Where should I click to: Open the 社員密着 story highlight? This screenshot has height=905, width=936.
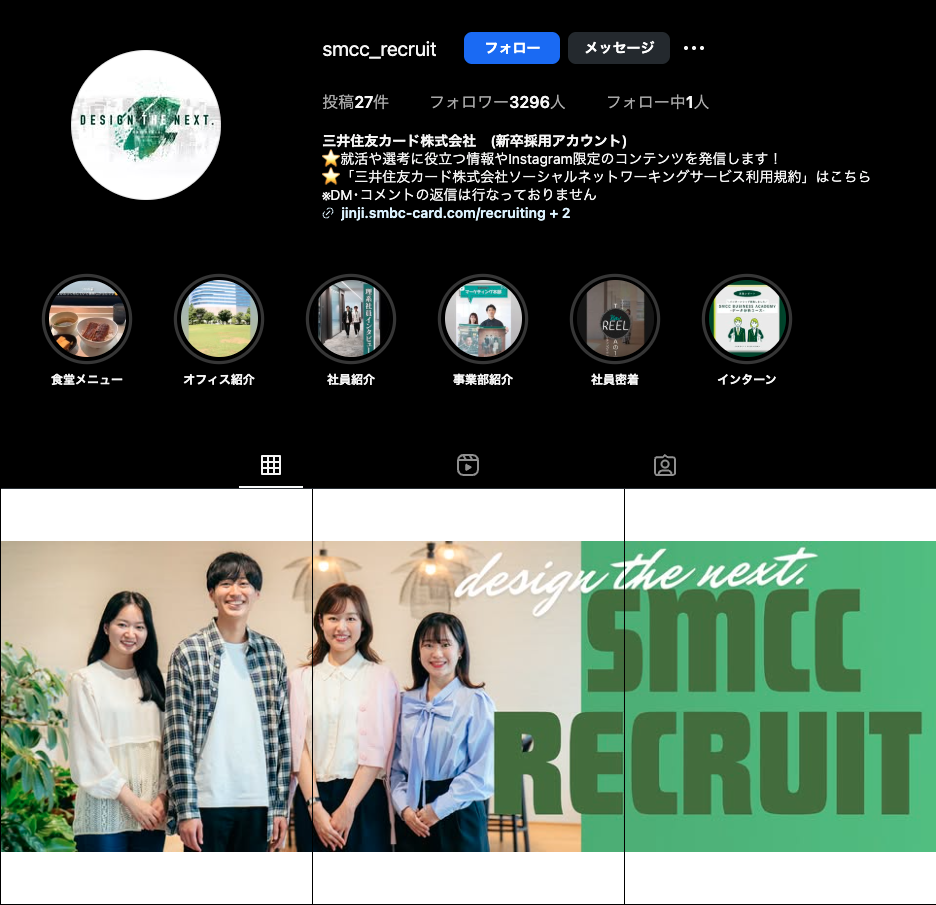pyautogui.click(x=615, y=319)
